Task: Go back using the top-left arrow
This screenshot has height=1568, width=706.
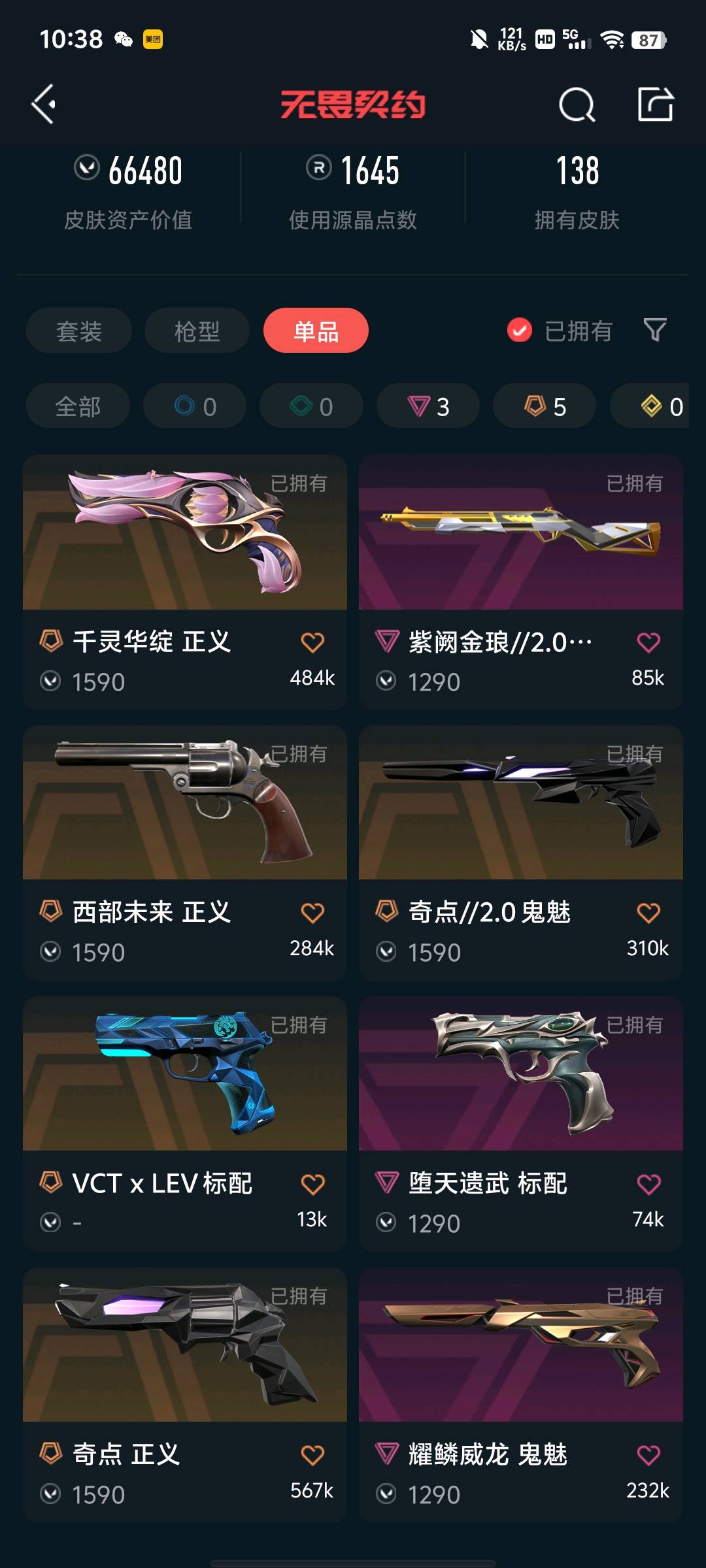Action: (44, 105)
